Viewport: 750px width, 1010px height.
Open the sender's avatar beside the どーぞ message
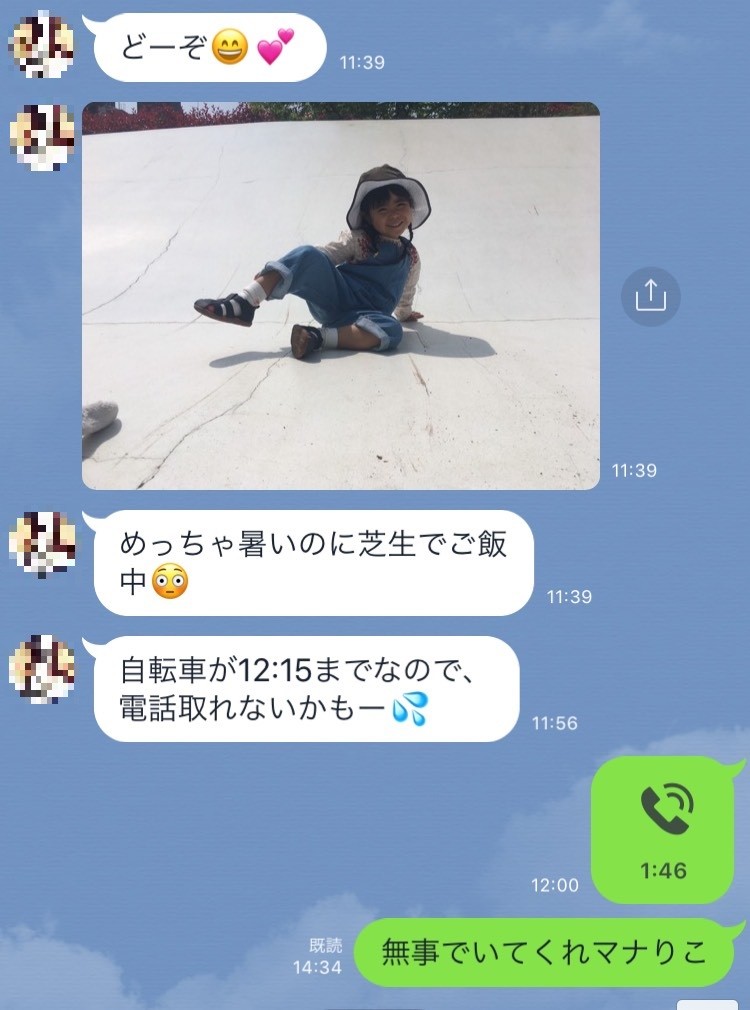coord(42,44)
